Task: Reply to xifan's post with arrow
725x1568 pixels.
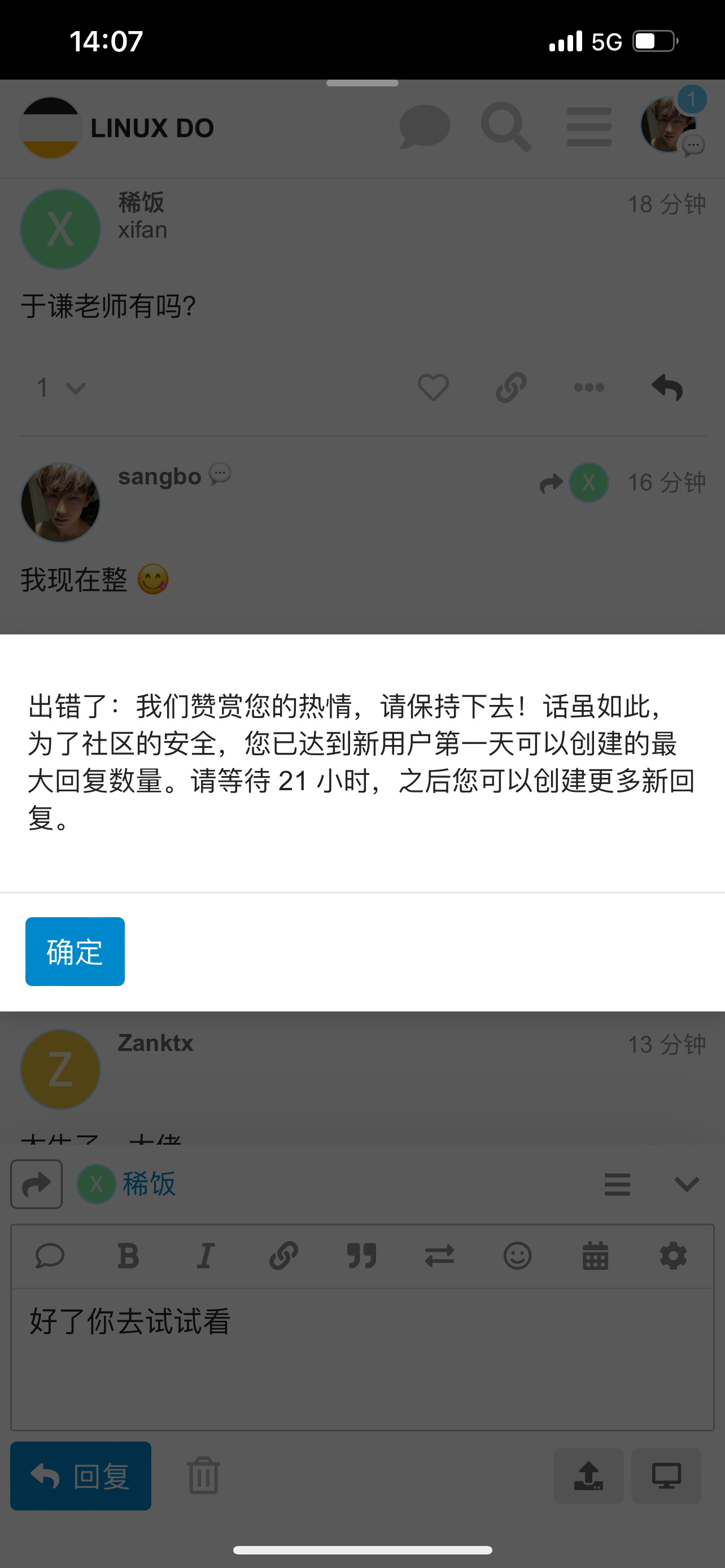Action: (x=667, y=388)
